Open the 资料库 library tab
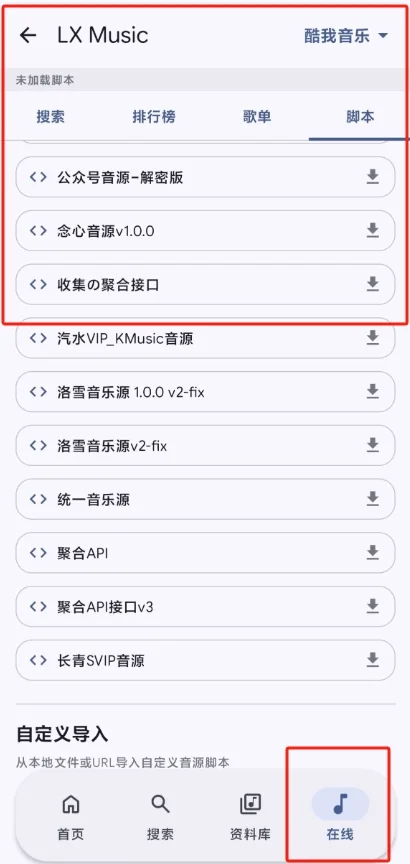The width and height of the screenshot is (410, 864). pos(250,816)
